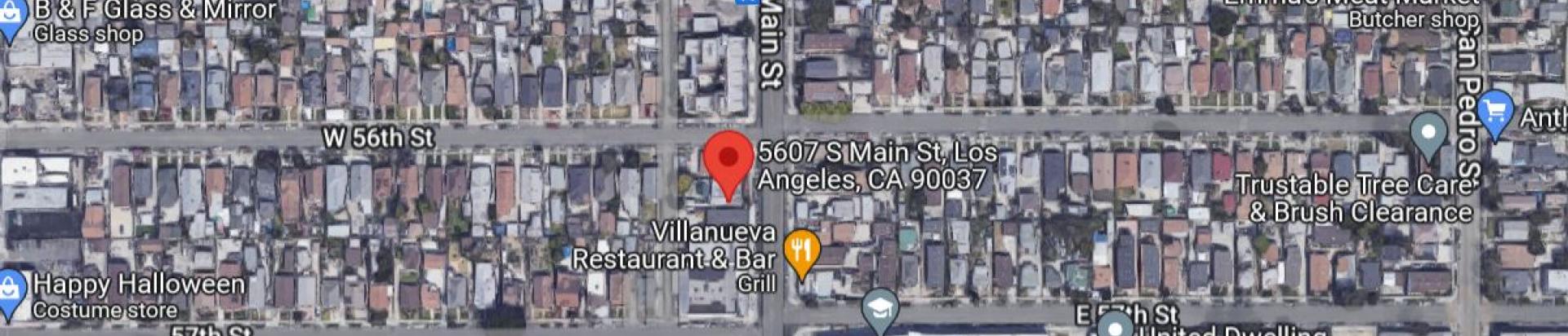Tap the red pin at 5607 S Main St

click(728, 160)
